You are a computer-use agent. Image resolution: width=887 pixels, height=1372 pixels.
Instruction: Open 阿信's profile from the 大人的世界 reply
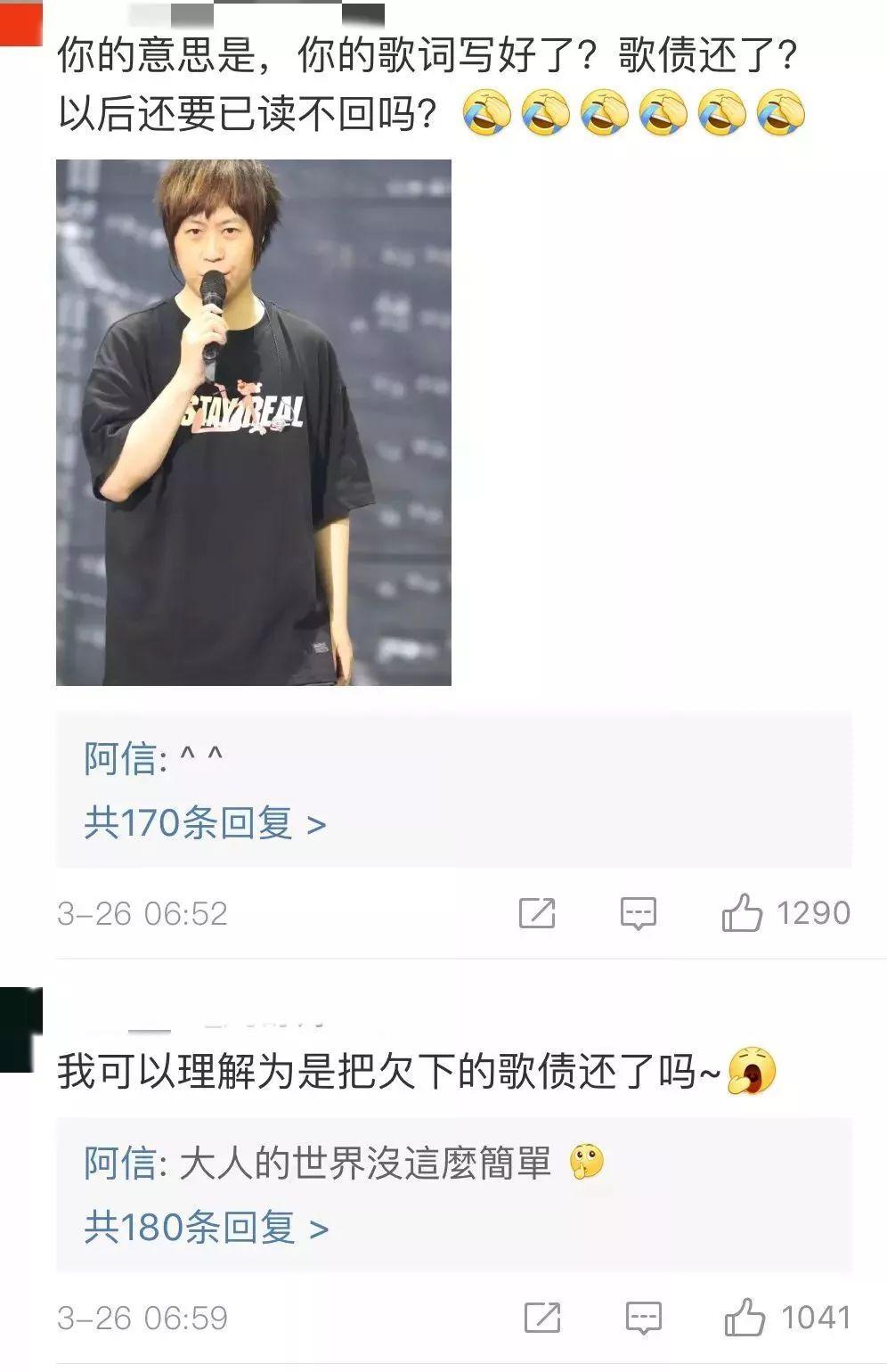click(120, 1163)
